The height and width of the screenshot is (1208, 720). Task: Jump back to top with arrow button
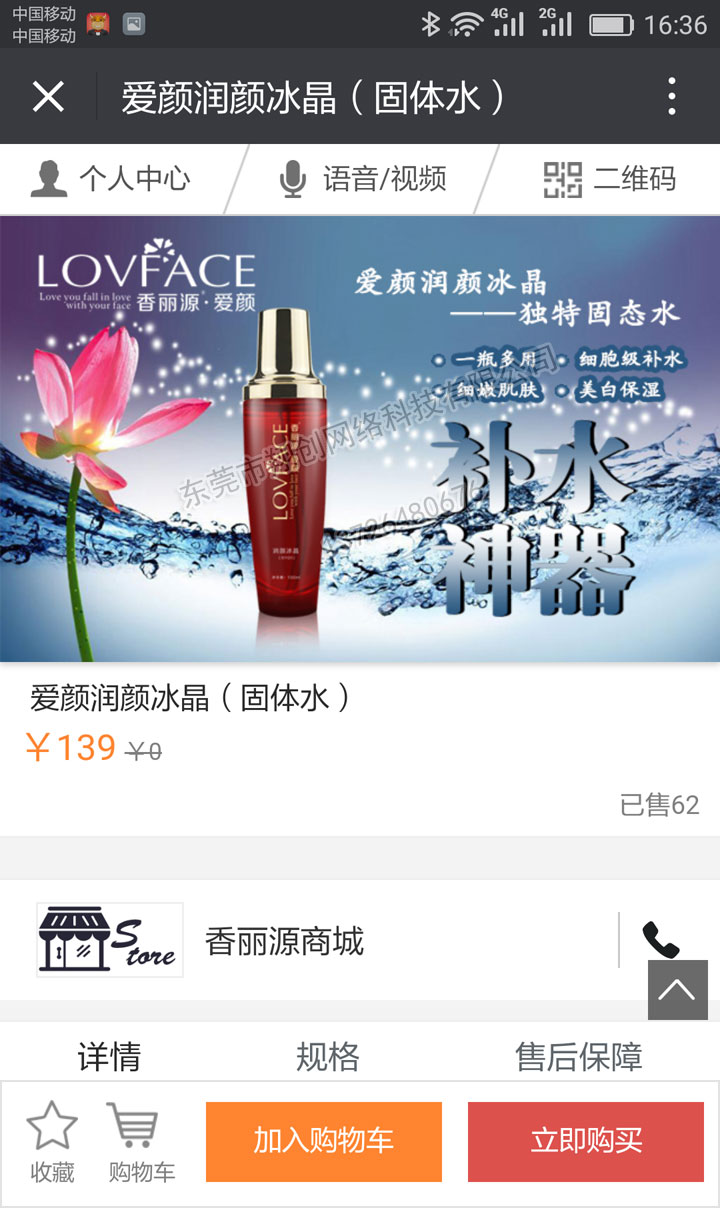point(677,990)
